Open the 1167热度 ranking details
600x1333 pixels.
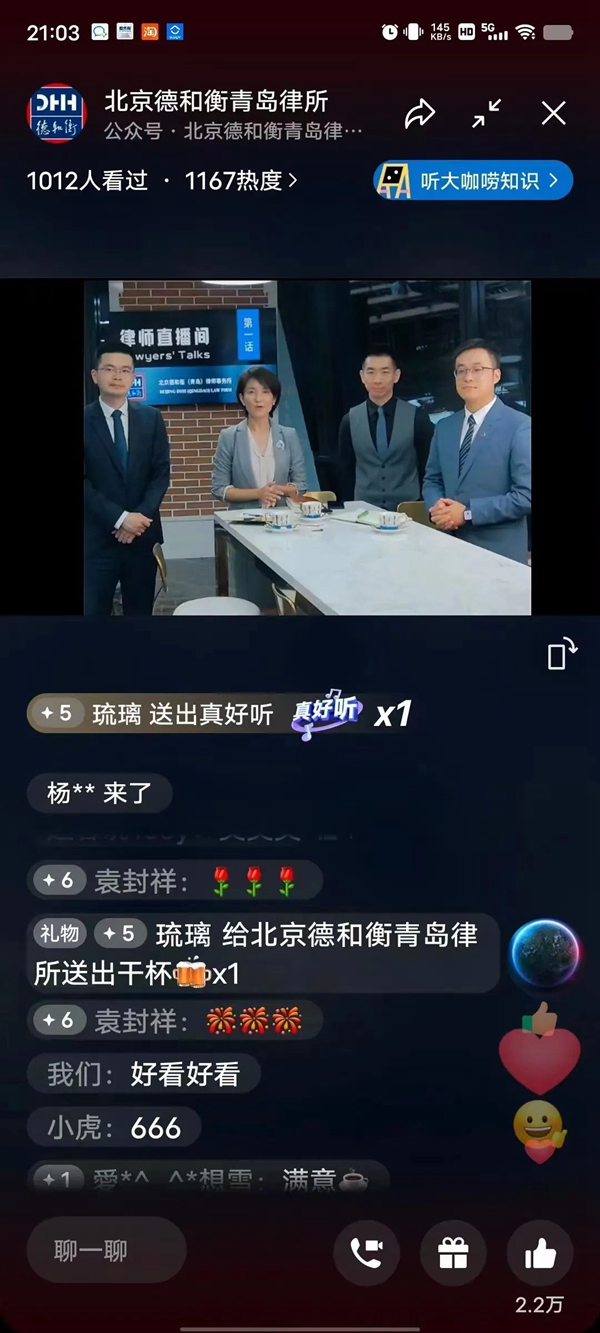[x=239, y=181]
